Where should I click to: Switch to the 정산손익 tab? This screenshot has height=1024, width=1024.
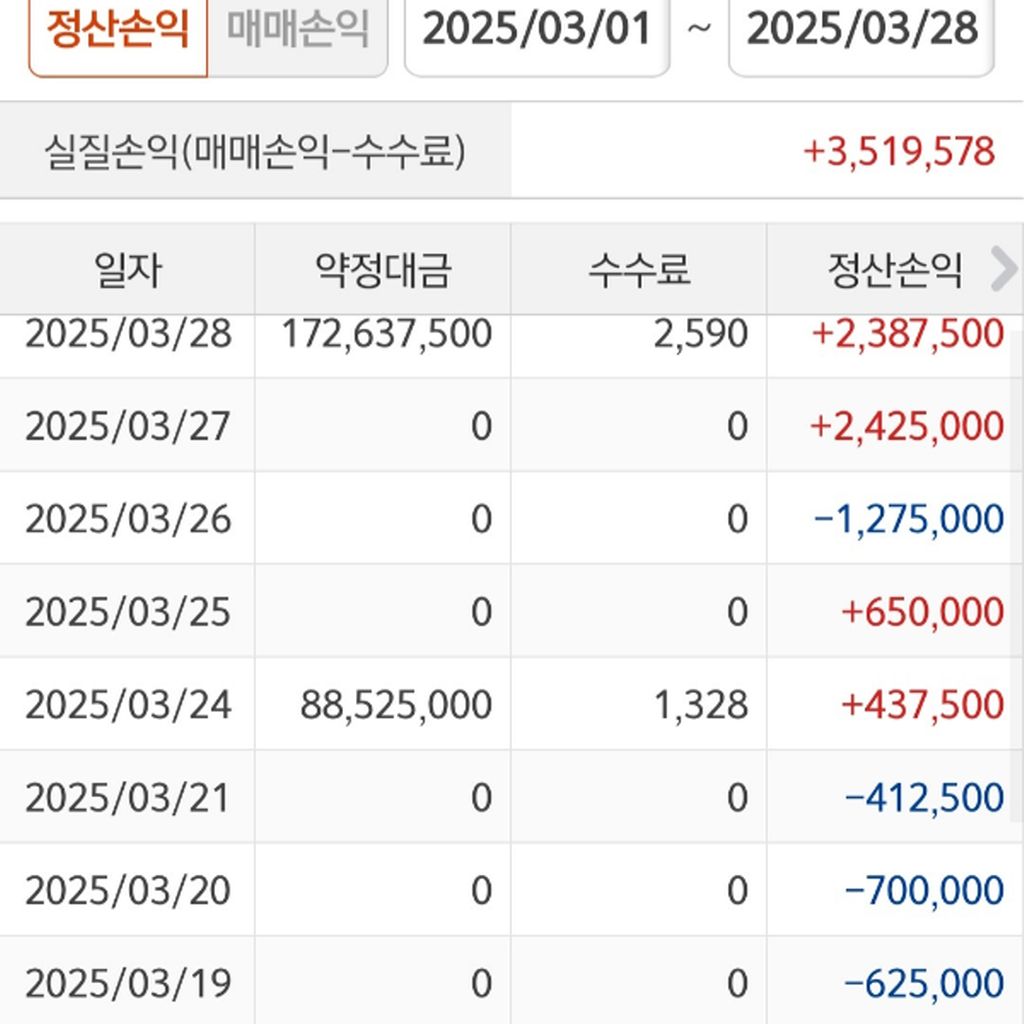117,32
